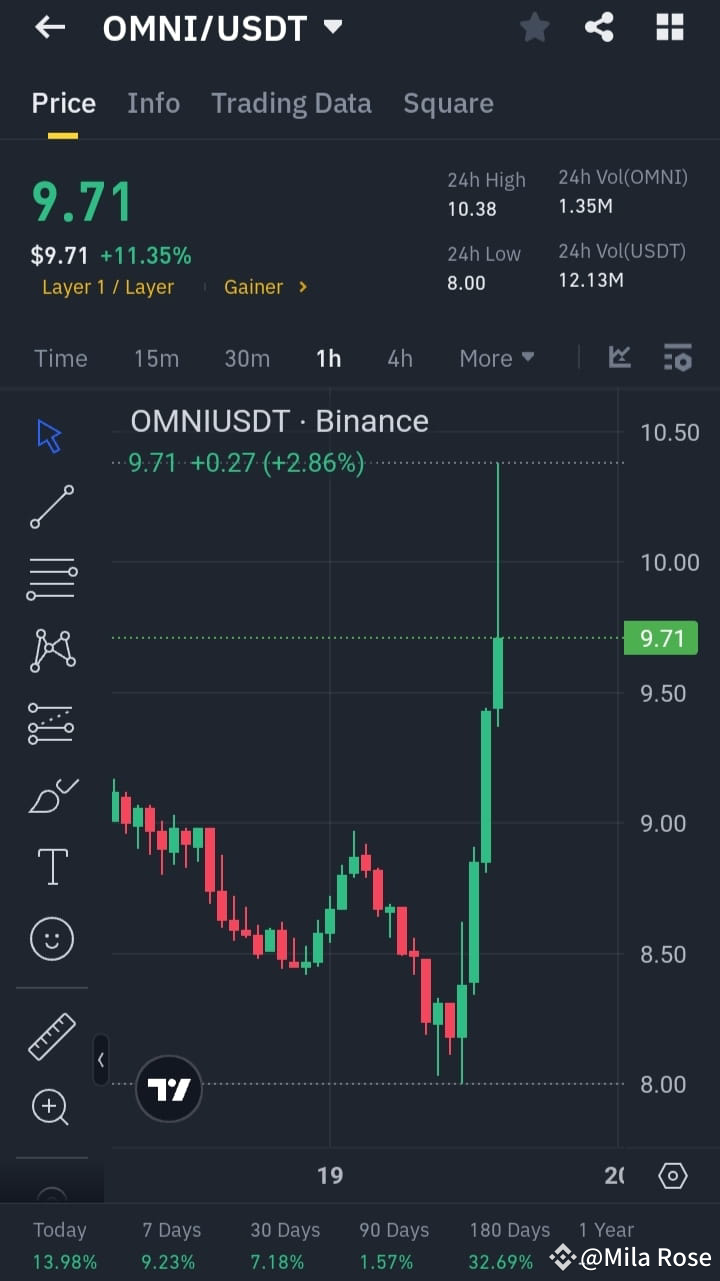The height and width of the screenshot is (1281, 720).
Task: Collapse the drawing tools sidebar
Action: point(101,1060)
